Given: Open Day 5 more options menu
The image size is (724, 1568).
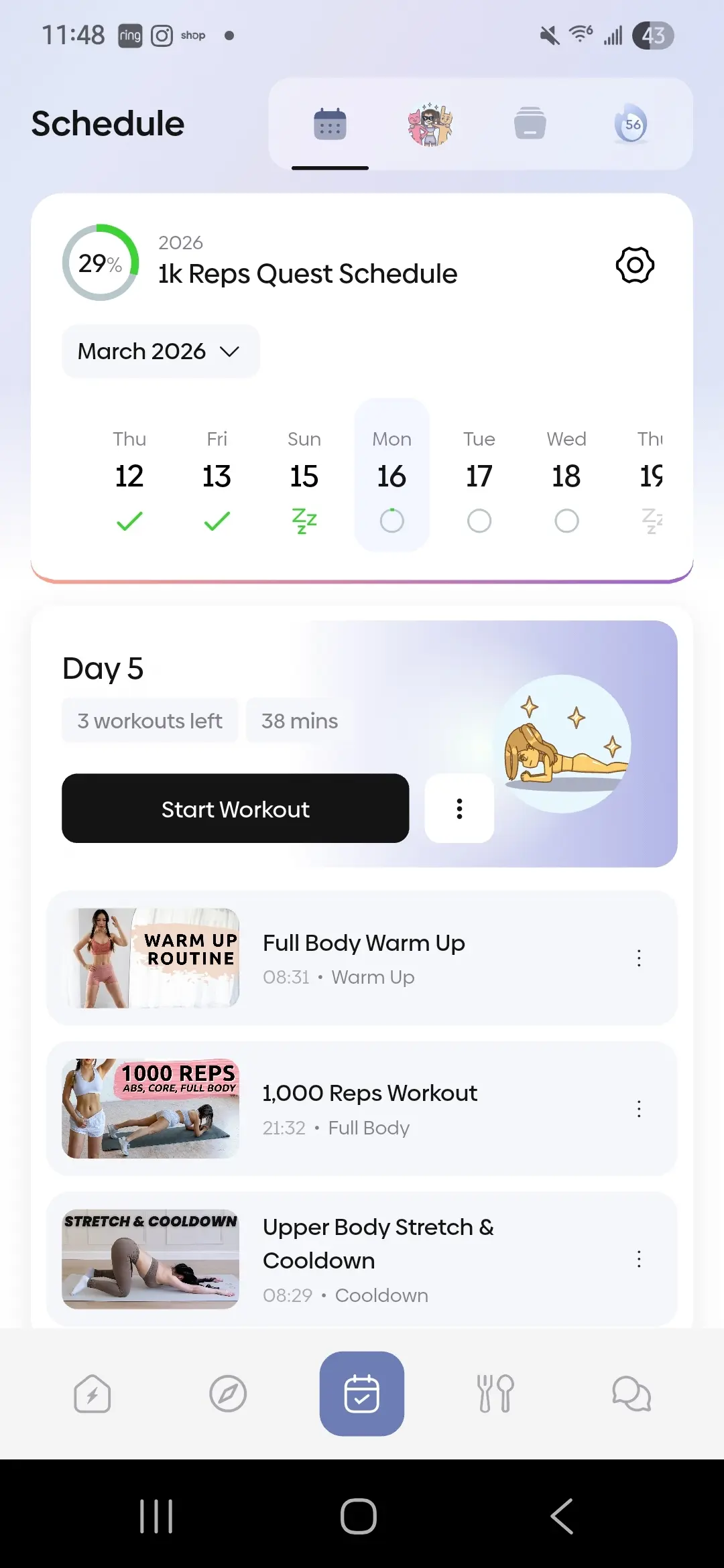Looking at the screenshot, I should (459, 809).
